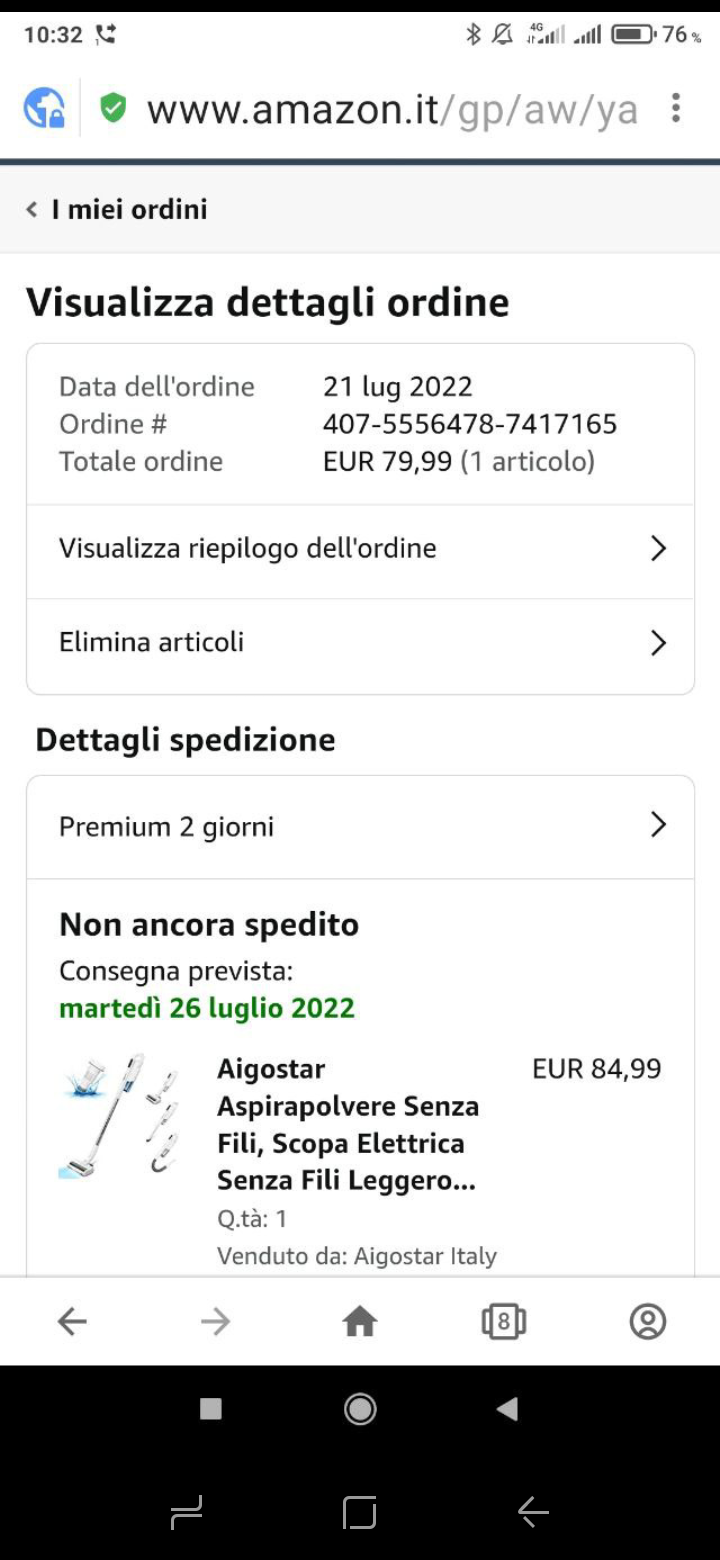Open Elimina articoli row
Screen dimensions: 720x1560
[360, 643]
